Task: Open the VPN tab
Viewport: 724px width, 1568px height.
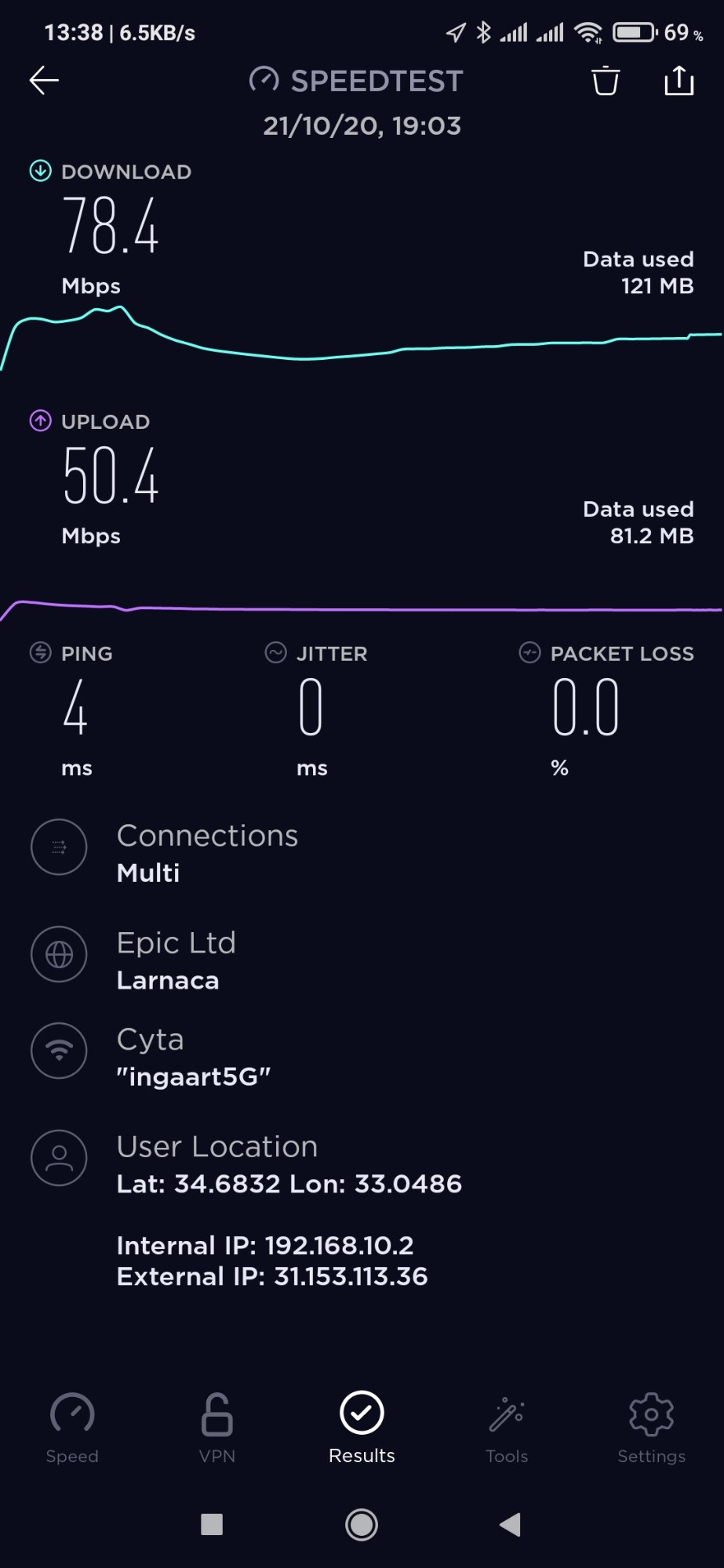Action: tap(217, 1428)
